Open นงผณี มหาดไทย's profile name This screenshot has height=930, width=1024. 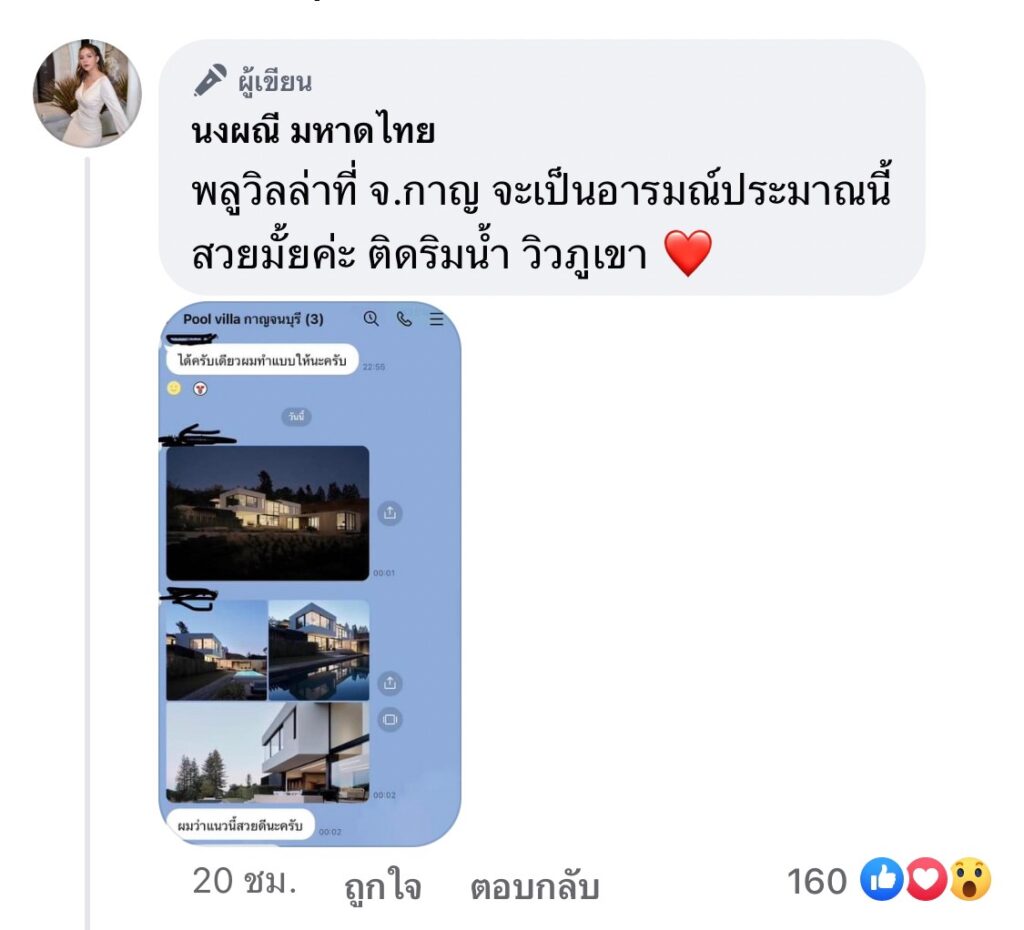[x=313, y=131]
